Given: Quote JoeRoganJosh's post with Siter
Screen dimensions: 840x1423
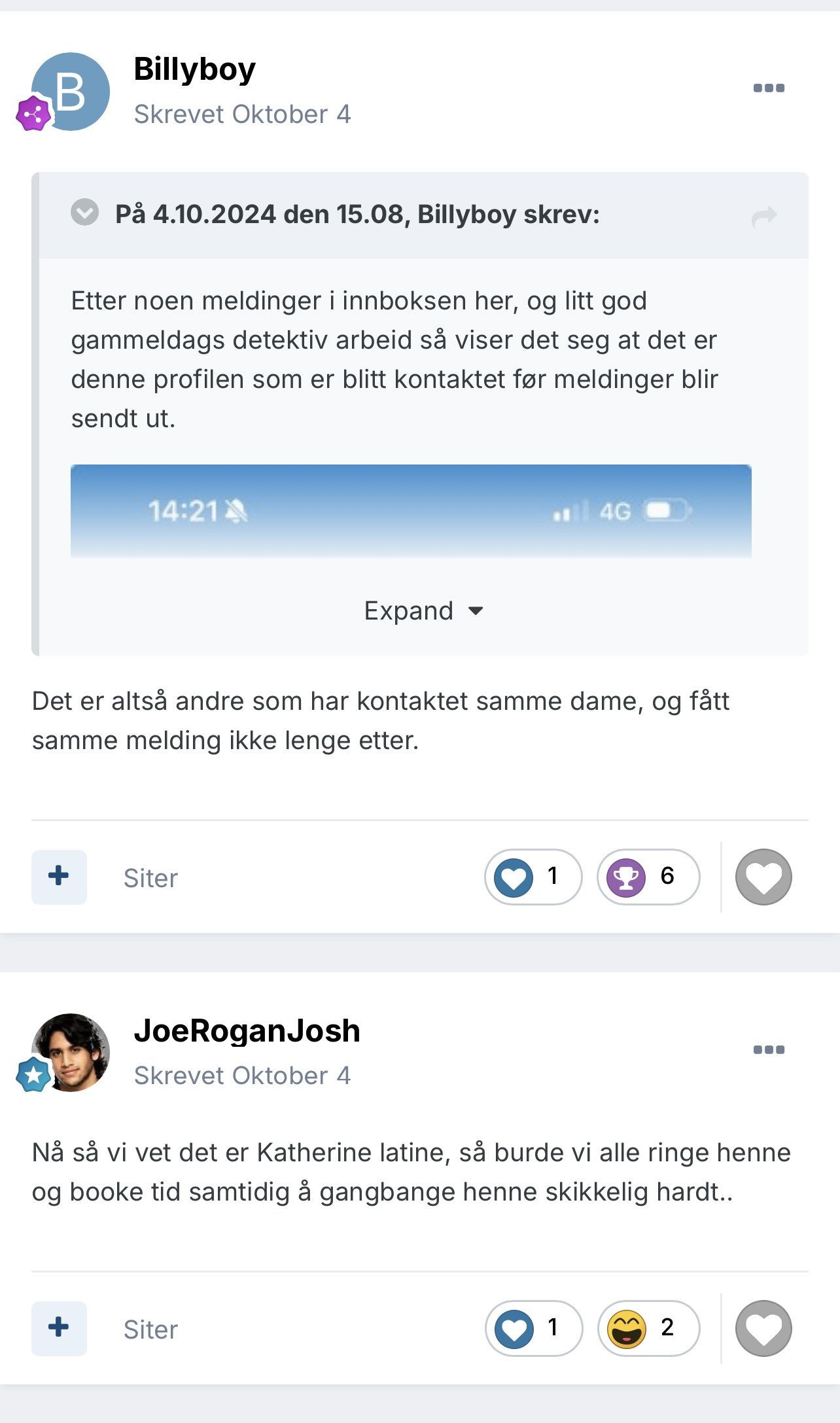Looking at the screenshot, I should (x=150, y=1329).
